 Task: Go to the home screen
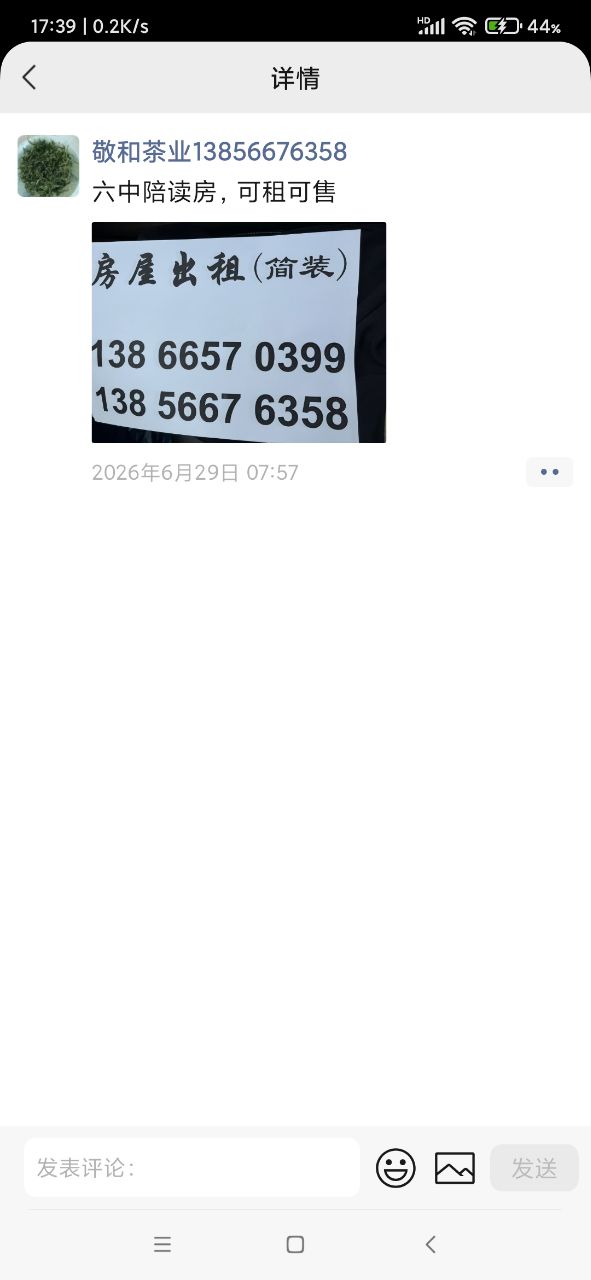295,1244
